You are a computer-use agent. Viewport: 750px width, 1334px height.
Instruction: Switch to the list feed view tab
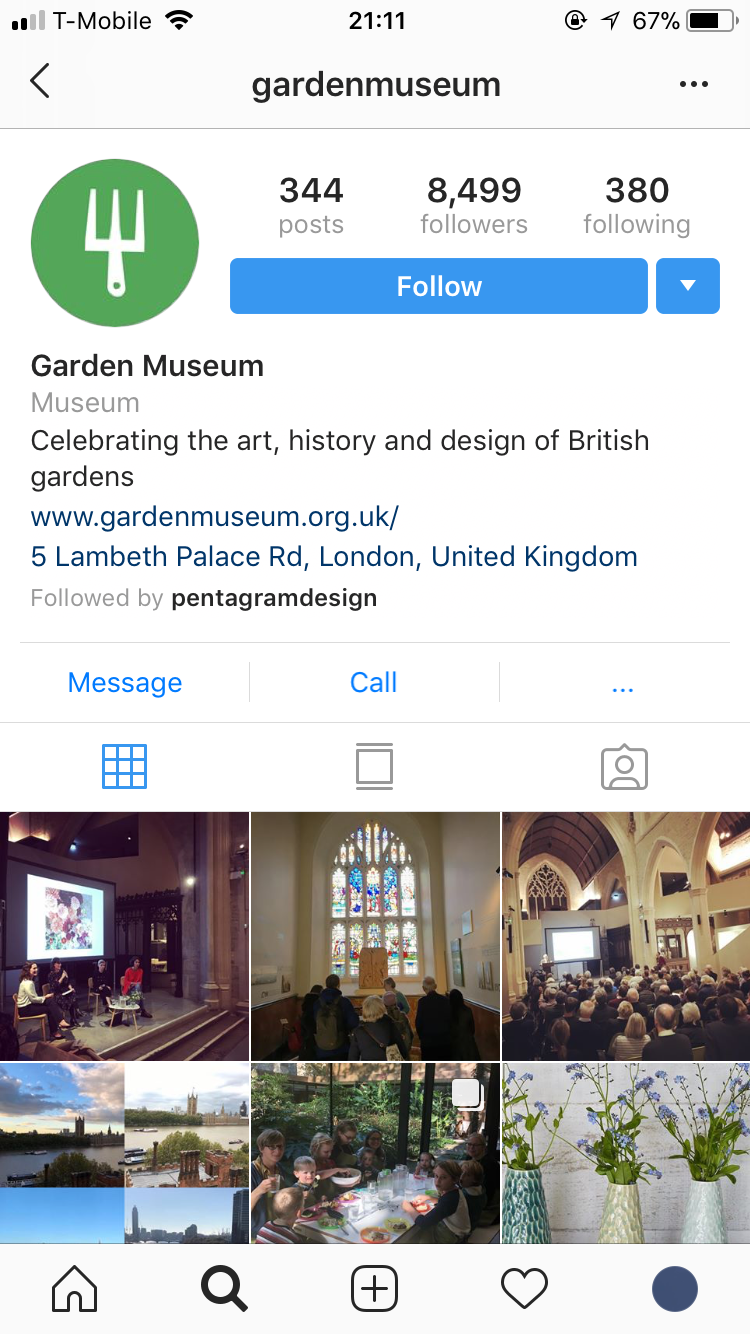coord(374,767)
